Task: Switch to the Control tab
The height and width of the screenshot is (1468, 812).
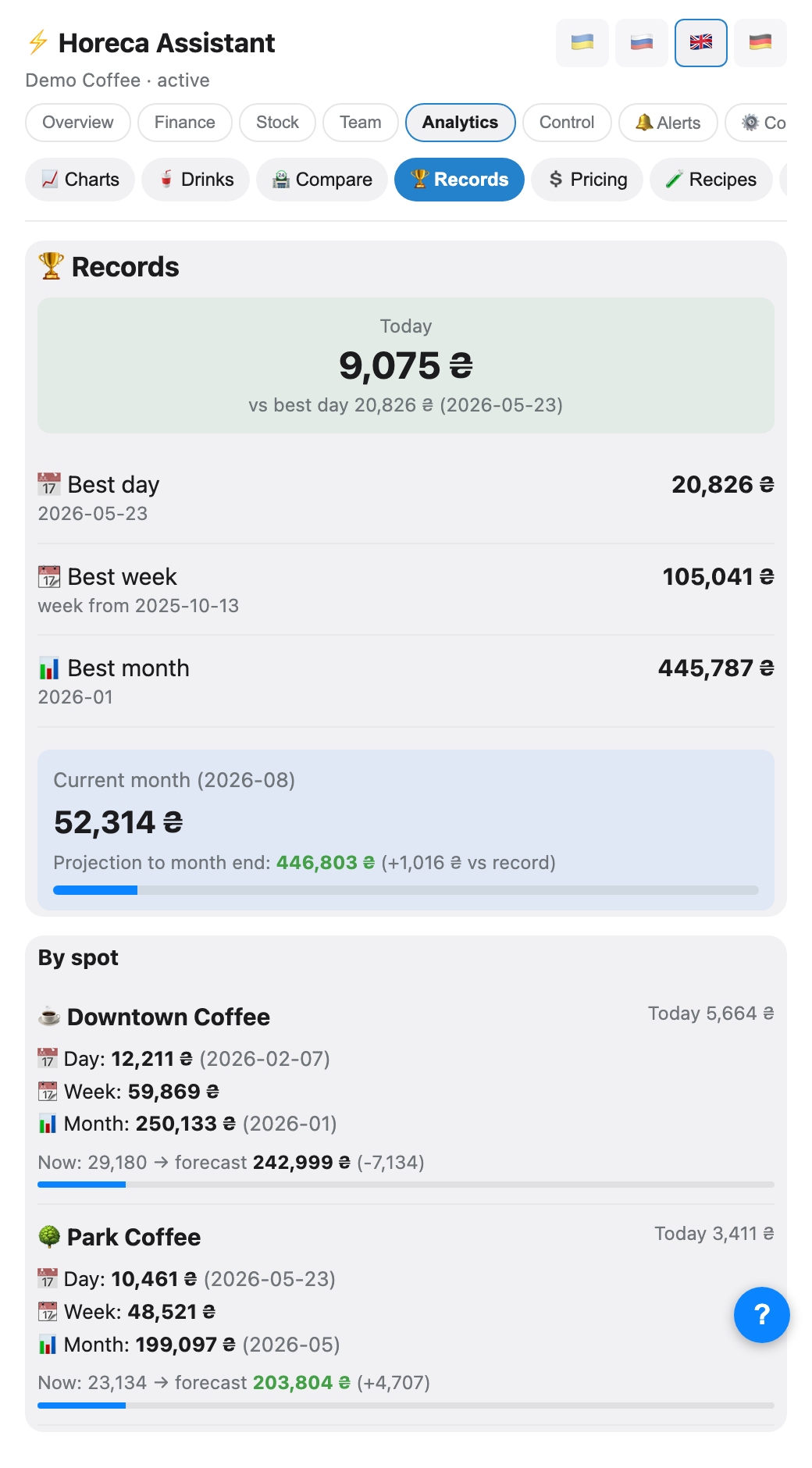Action: tap(567, 123)
